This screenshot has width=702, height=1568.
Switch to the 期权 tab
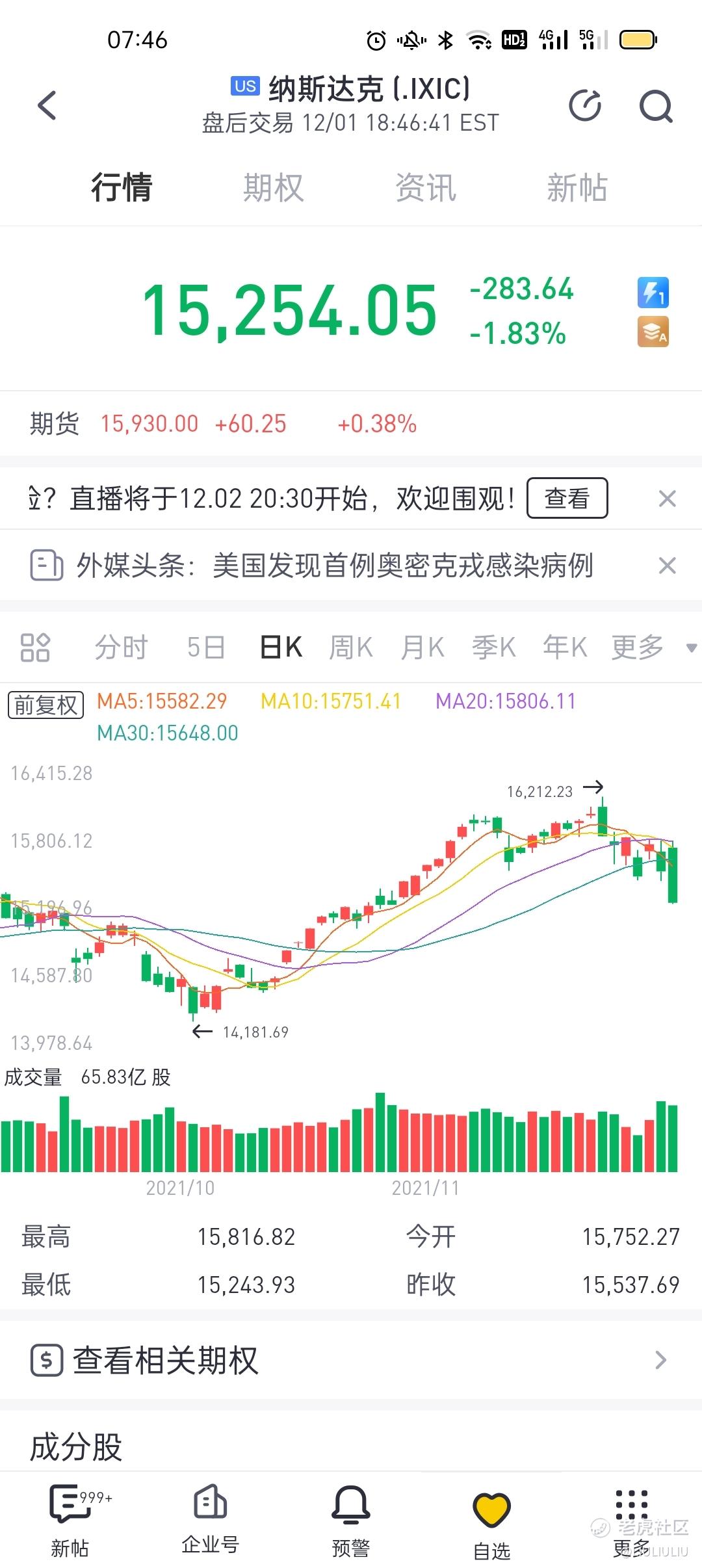click(x=273, y=188)
